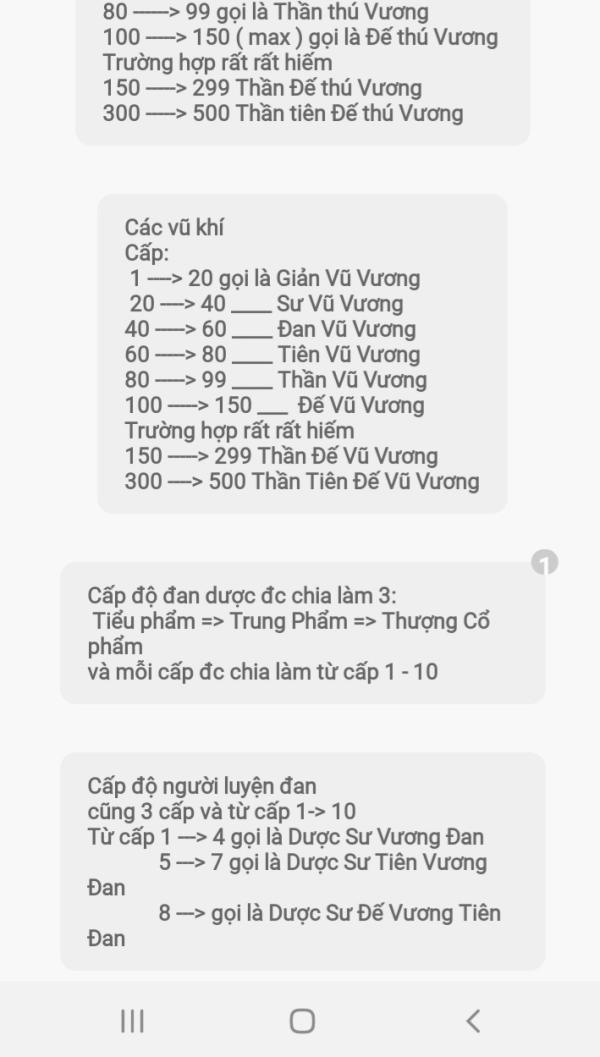The image size is (600, 1057).
Task: Go back with the navigation bar's back arrow
Action: pos(473,1021)
